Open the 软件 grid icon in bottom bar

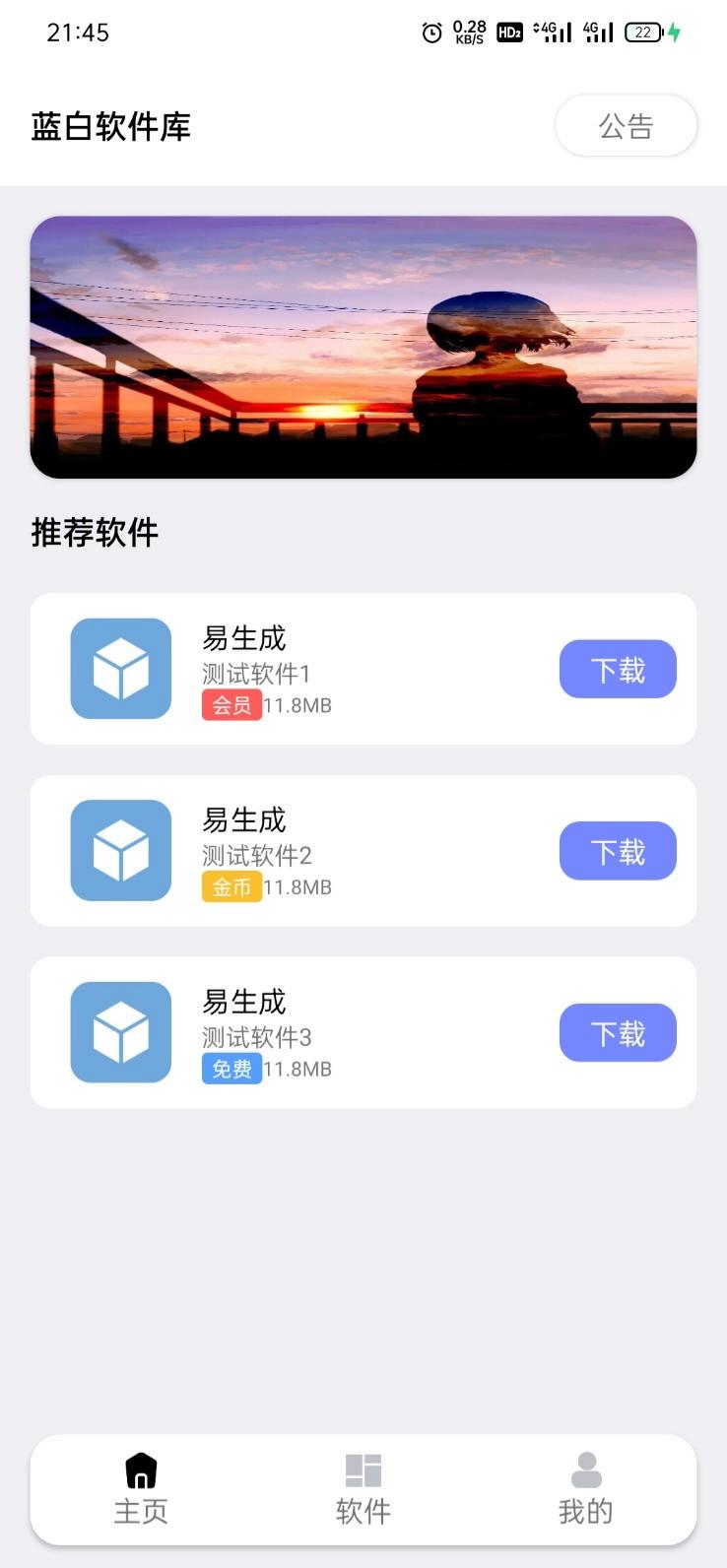coord(363,1469)
